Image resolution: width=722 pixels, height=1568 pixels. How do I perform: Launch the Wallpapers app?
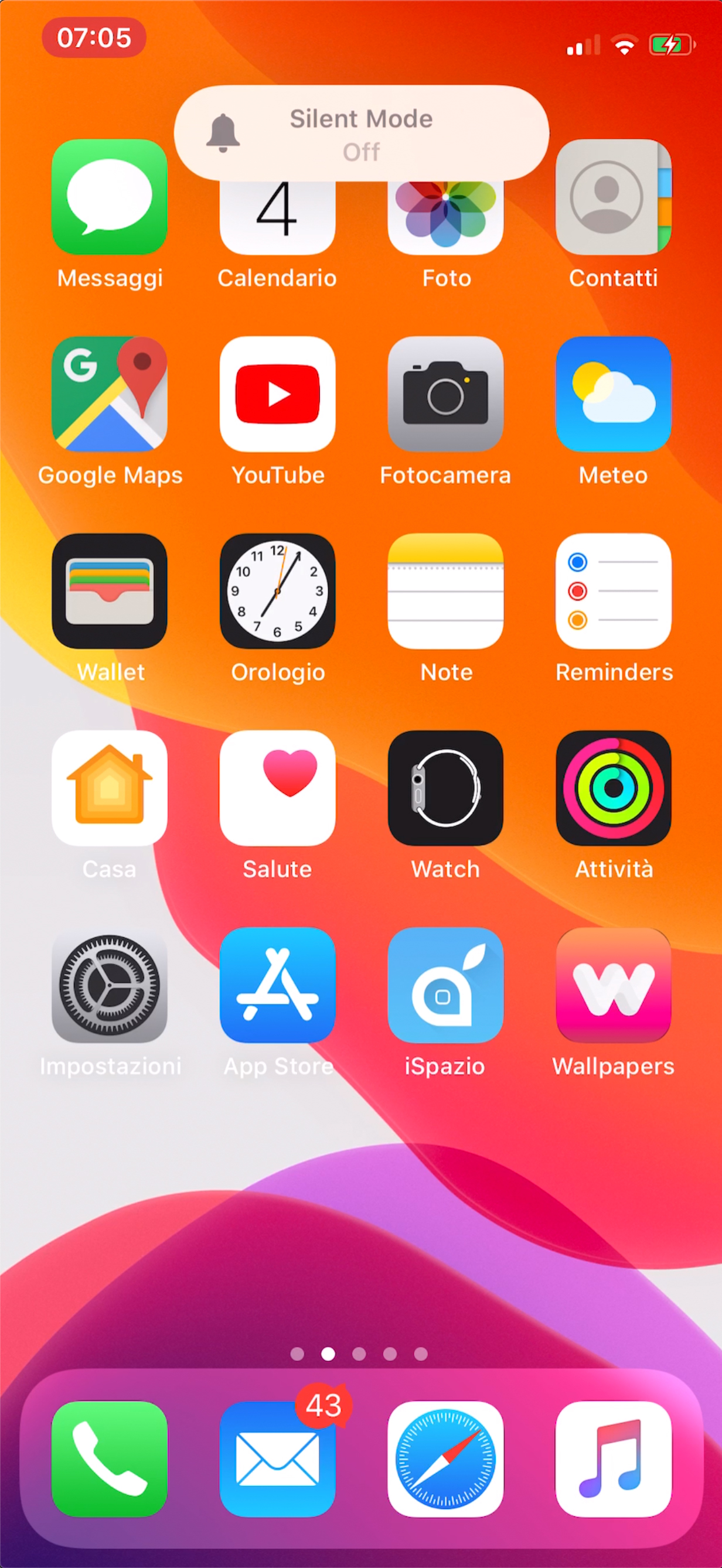click(614, 985)
